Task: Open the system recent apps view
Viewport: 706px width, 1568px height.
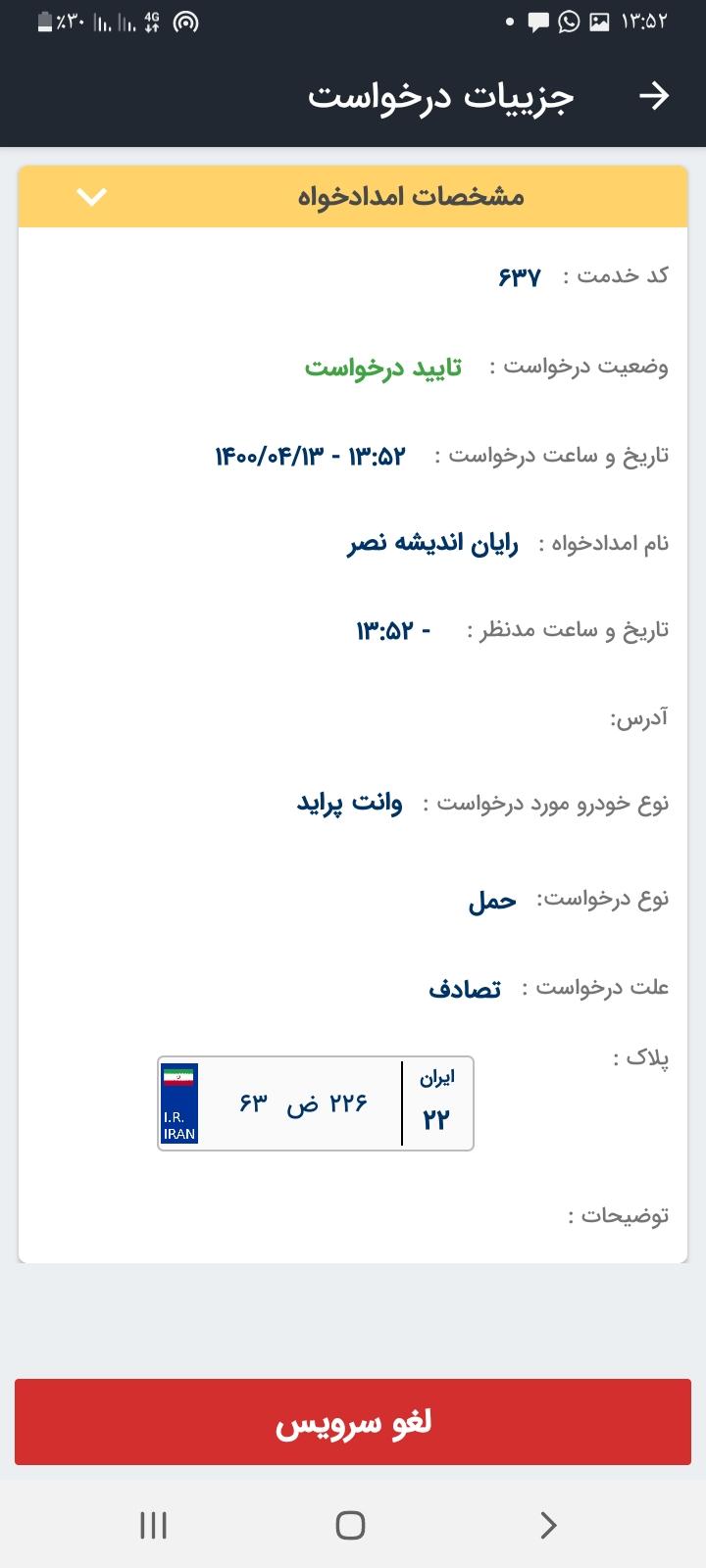Action: (154, 1525)
